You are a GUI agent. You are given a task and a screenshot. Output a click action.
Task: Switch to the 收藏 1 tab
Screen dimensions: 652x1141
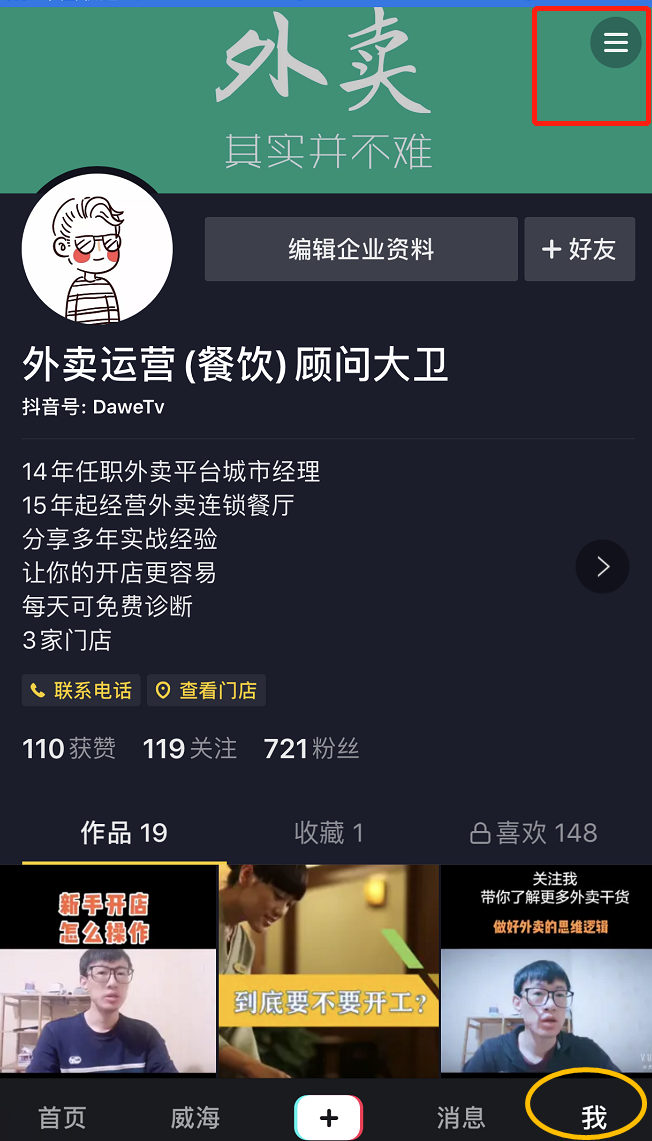(328, 833)
